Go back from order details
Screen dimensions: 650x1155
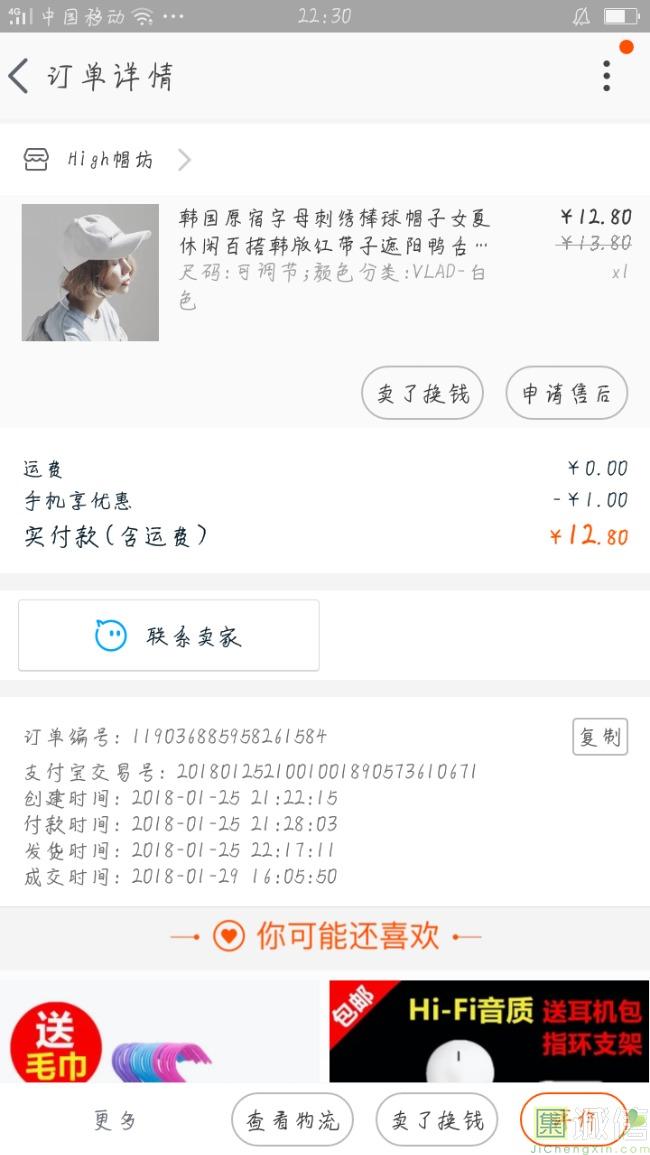click(x=20, y=76)
